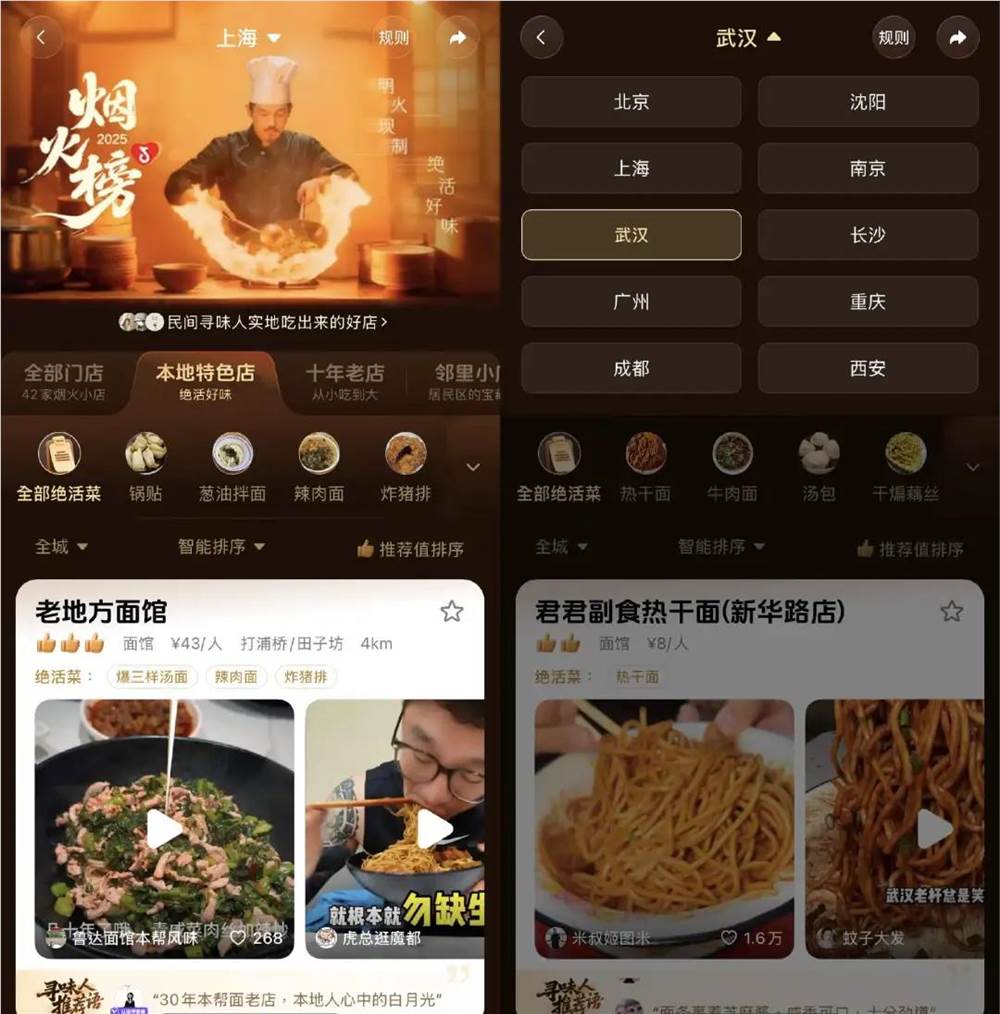
Task: Select the 锅贴 food category icon
Action: (x=145, y=455)
